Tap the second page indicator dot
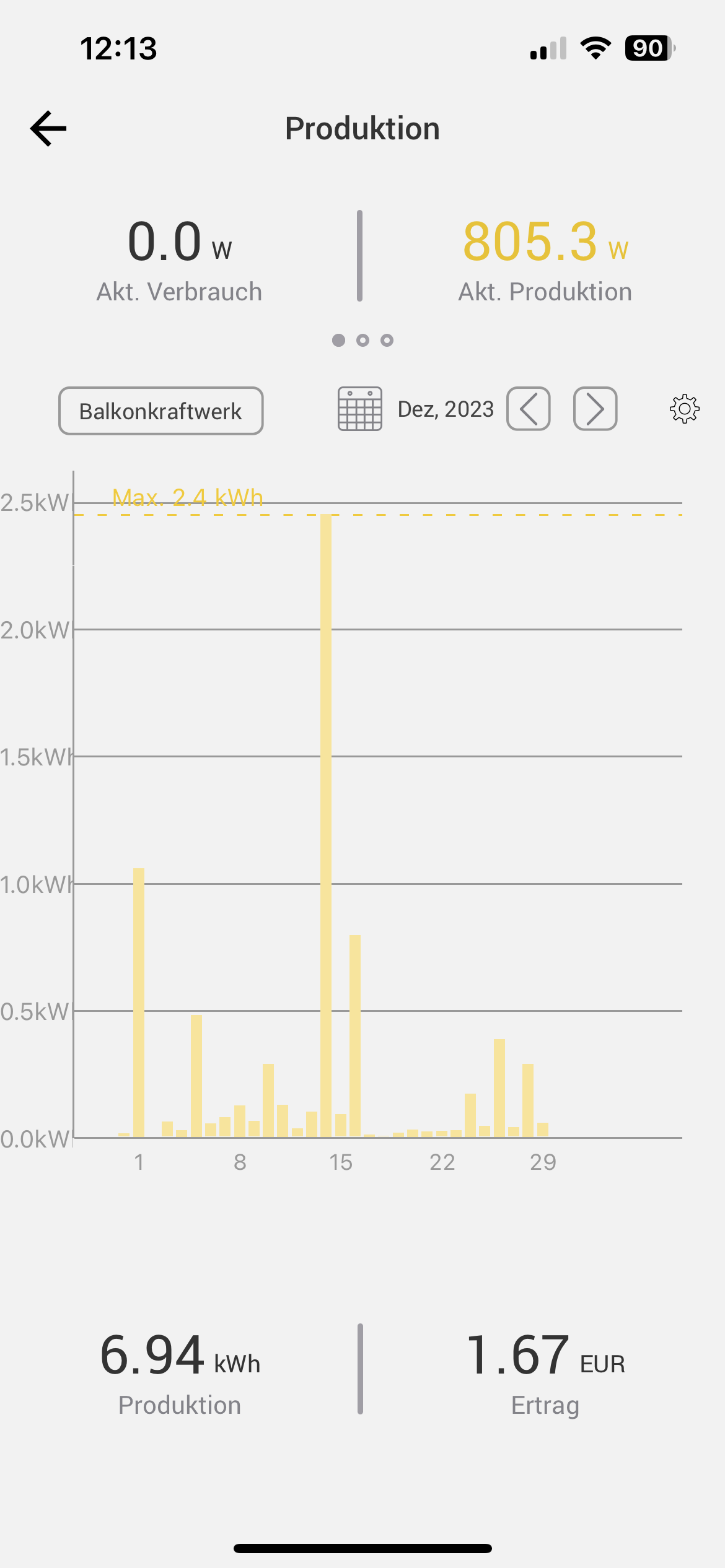725x1568 pixels. coord(362,340)
